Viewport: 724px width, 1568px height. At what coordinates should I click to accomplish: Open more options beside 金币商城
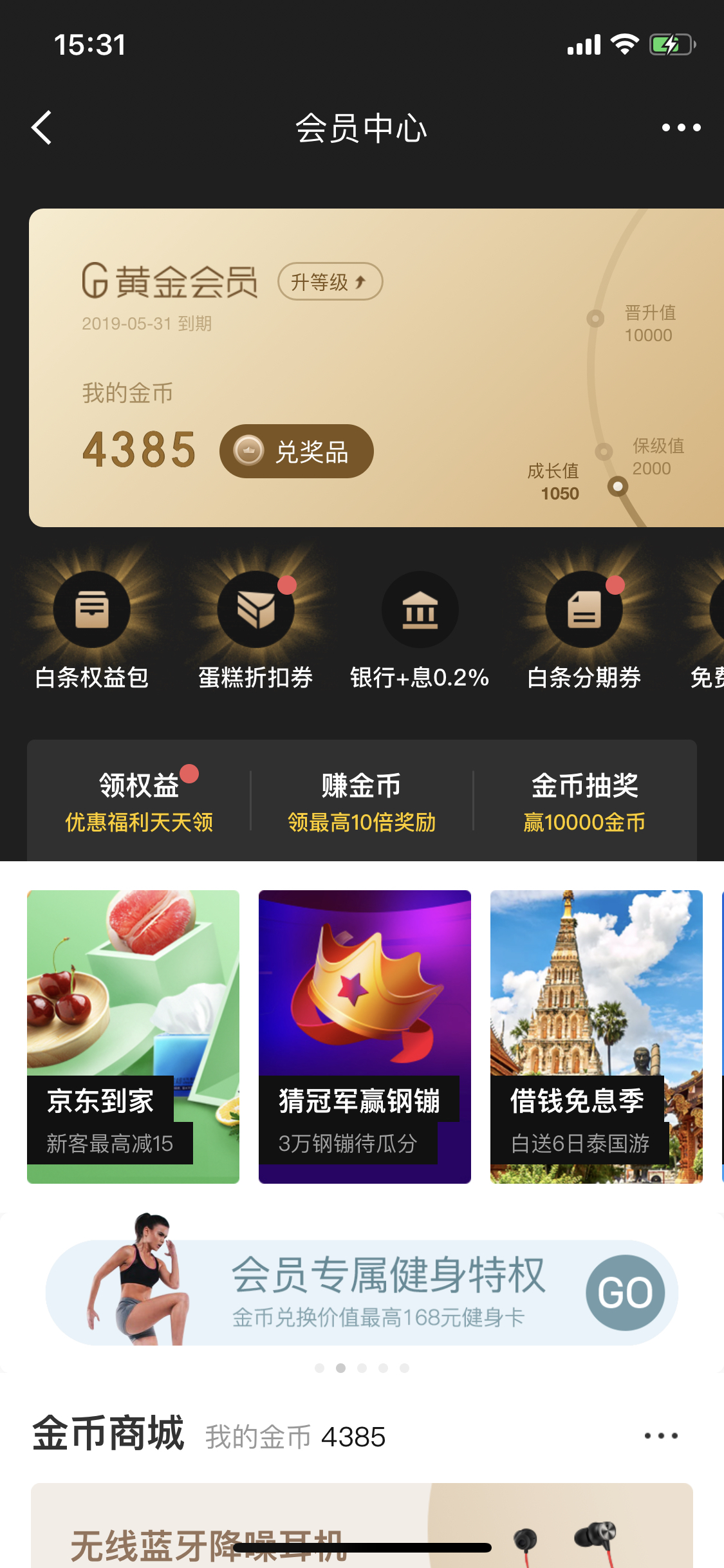click(x=662, y=1436)
